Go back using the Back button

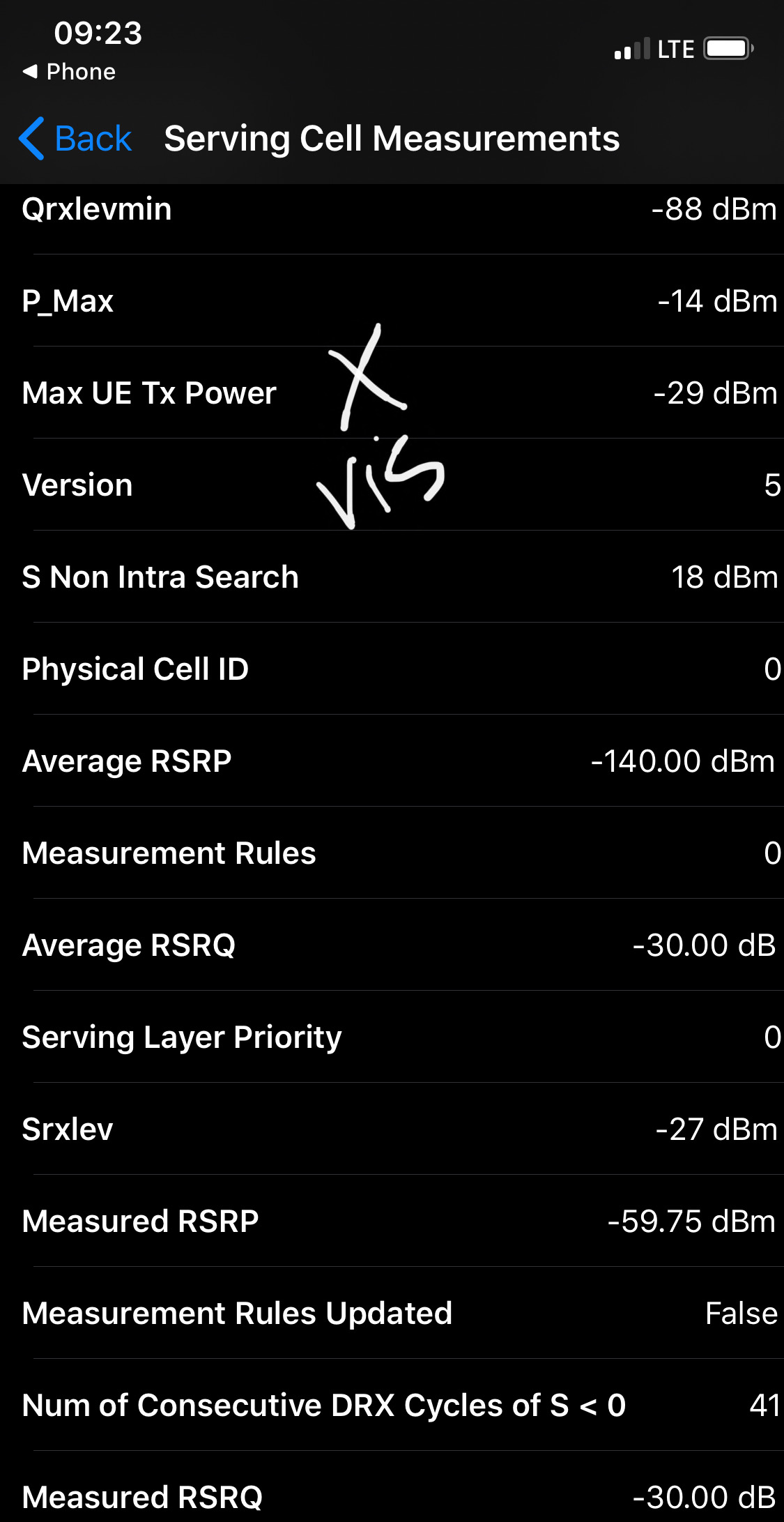tap(75, 138)
